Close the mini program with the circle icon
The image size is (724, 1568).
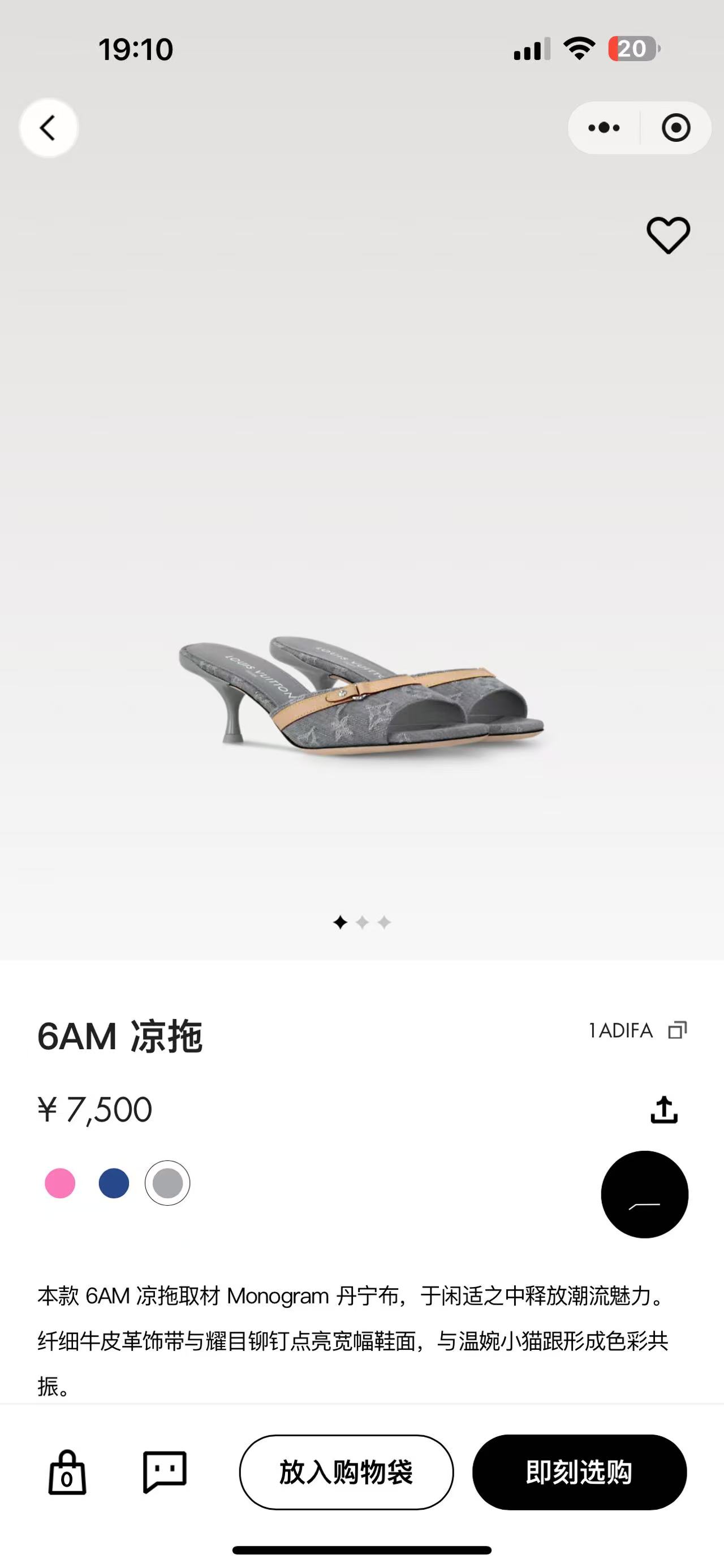coord(676,128)
